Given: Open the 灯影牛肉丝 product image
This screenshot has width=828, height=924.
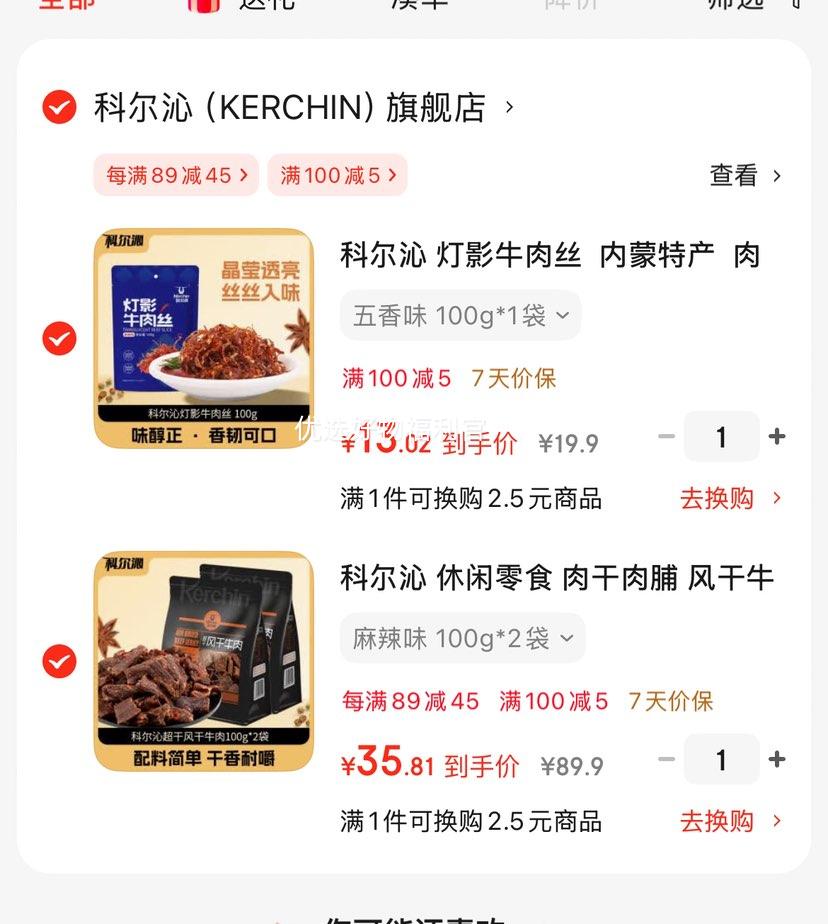Looking at the screenshot, I should [204, 339].
